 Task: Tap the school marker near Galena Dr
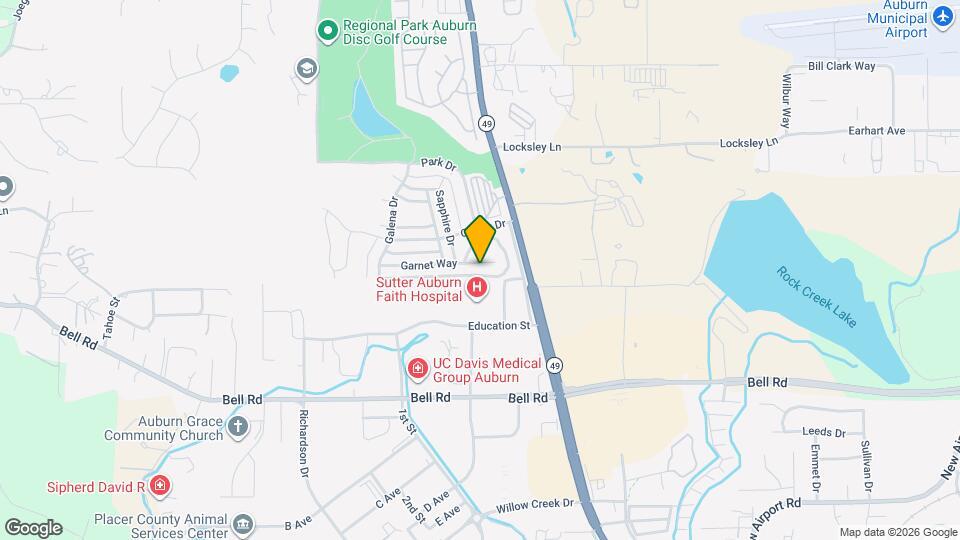pos(306,67)
